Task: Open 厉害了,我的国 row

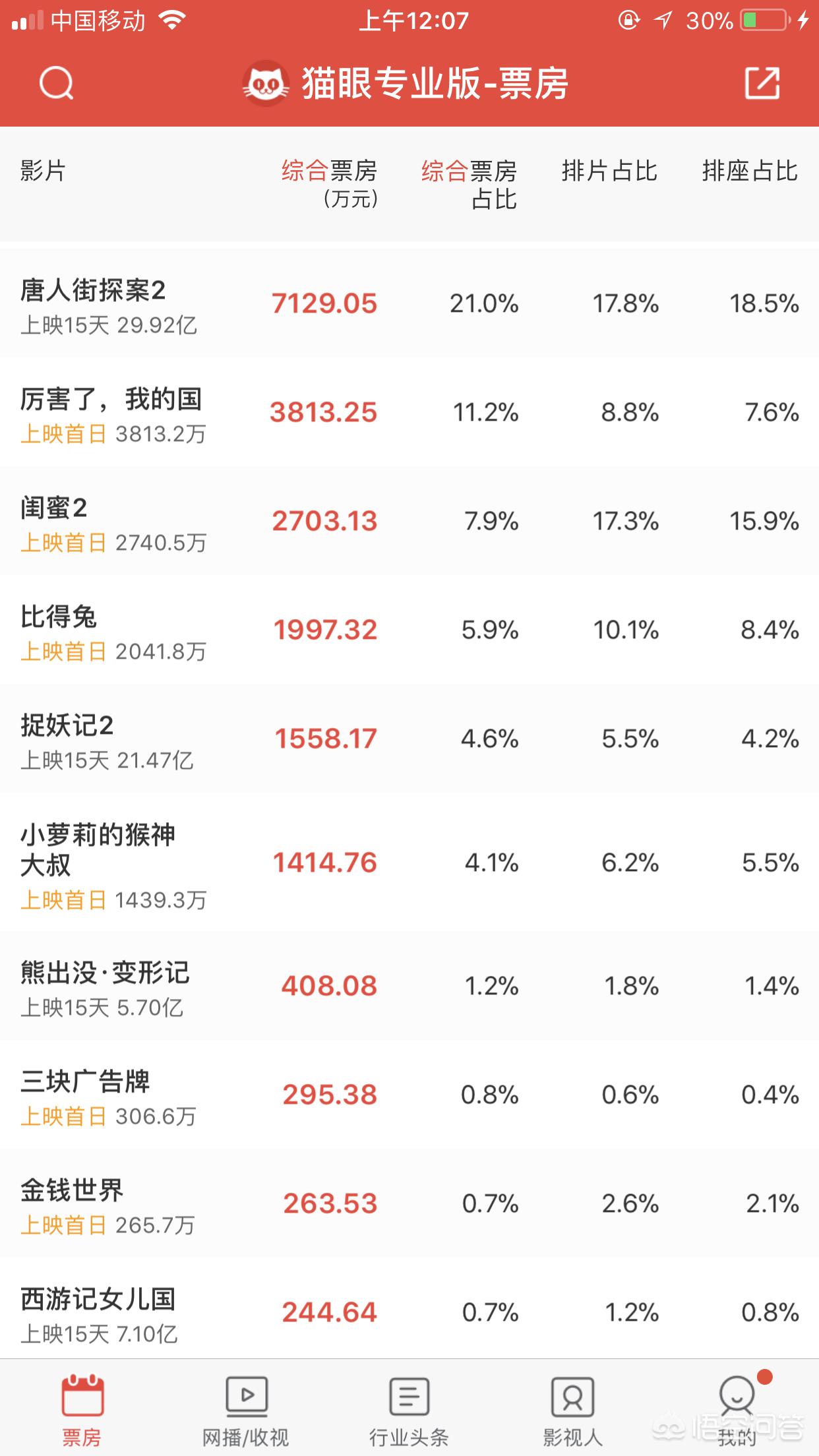Action: (x=409, y=412)
